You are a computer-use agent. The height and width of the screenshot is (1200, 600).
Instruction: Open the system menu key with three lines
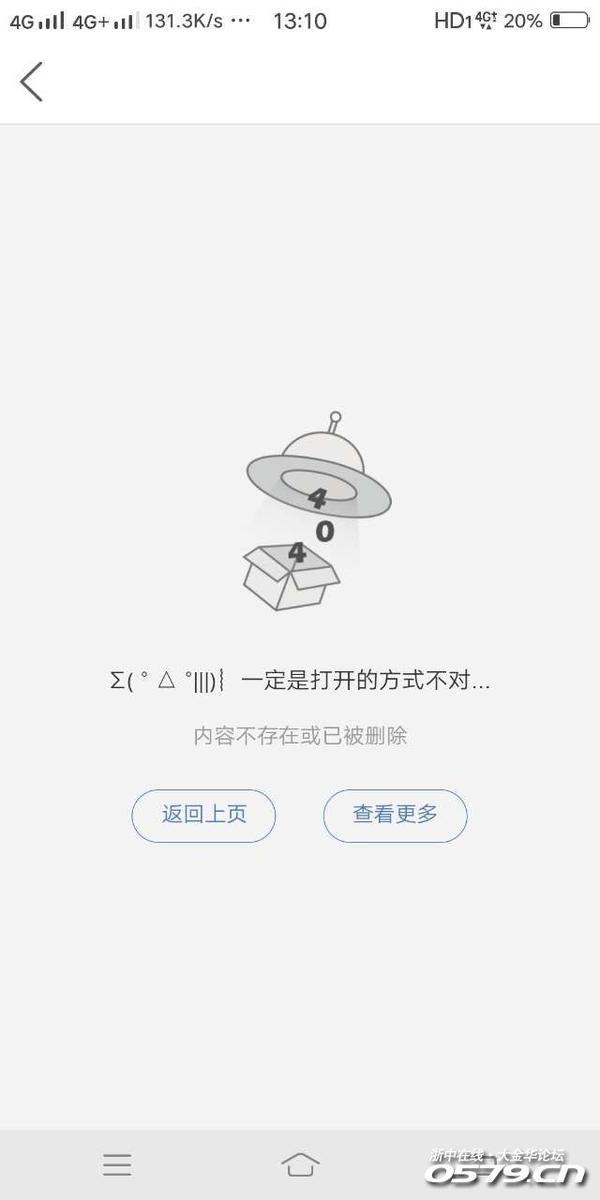117,1164
